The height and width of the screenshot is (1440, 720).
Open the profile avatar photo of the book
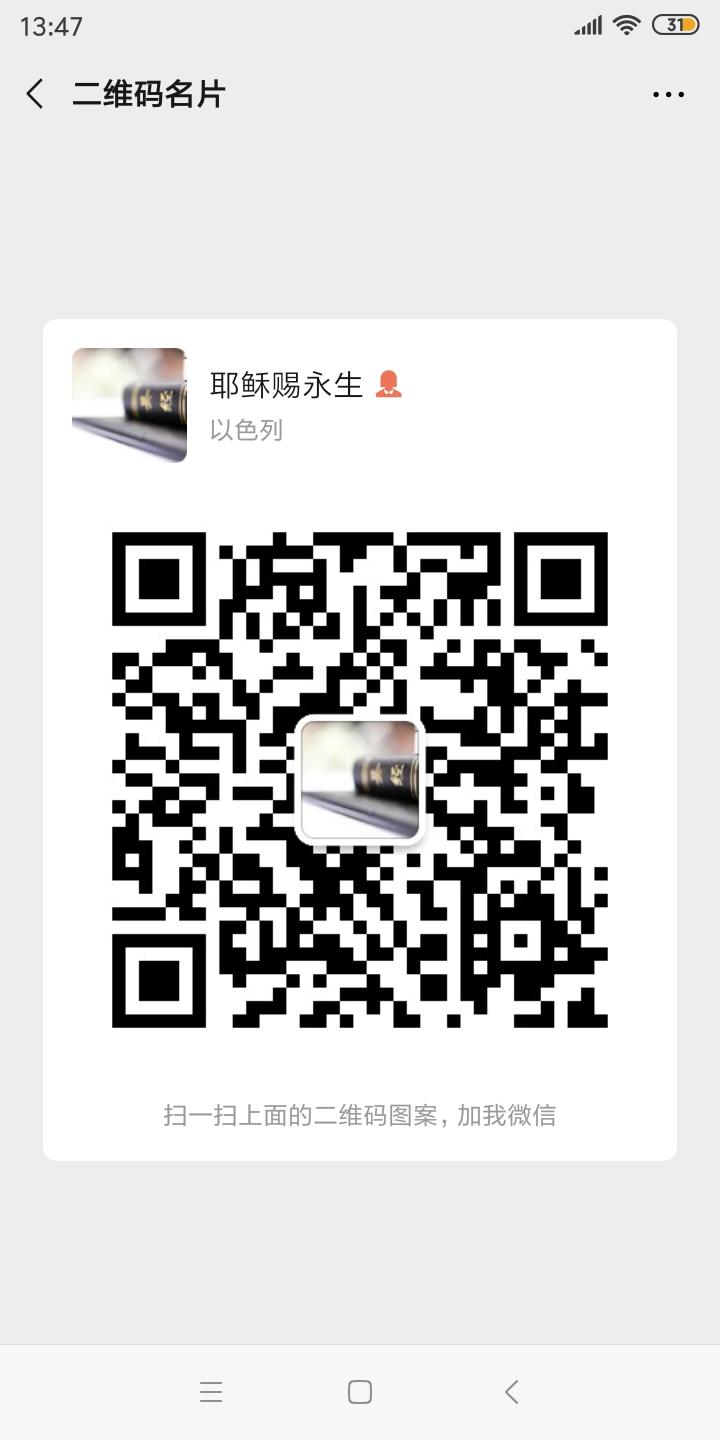129,405
